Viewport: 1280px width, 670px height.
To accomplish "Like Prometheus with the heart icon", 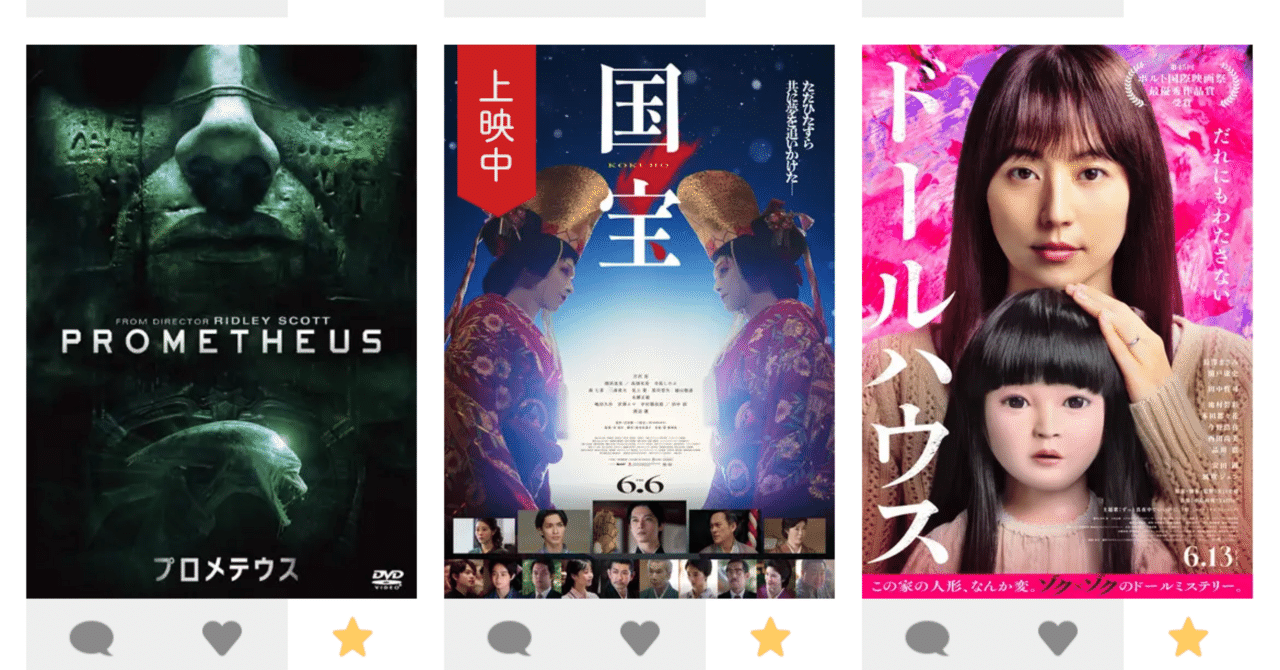I will 222,637.
